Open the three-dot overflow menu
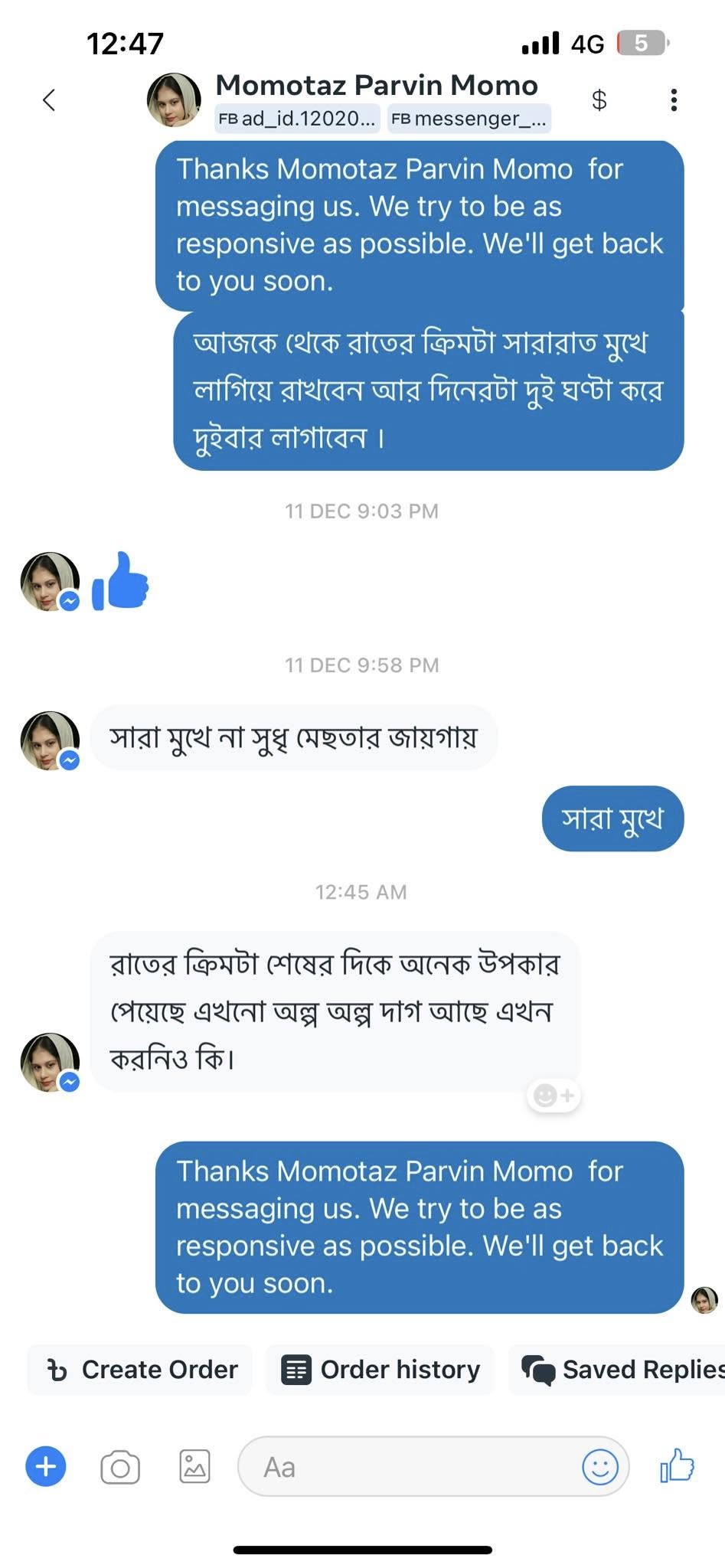The image size is (725, 1568). pyautogui.click(x=674, y=100)
